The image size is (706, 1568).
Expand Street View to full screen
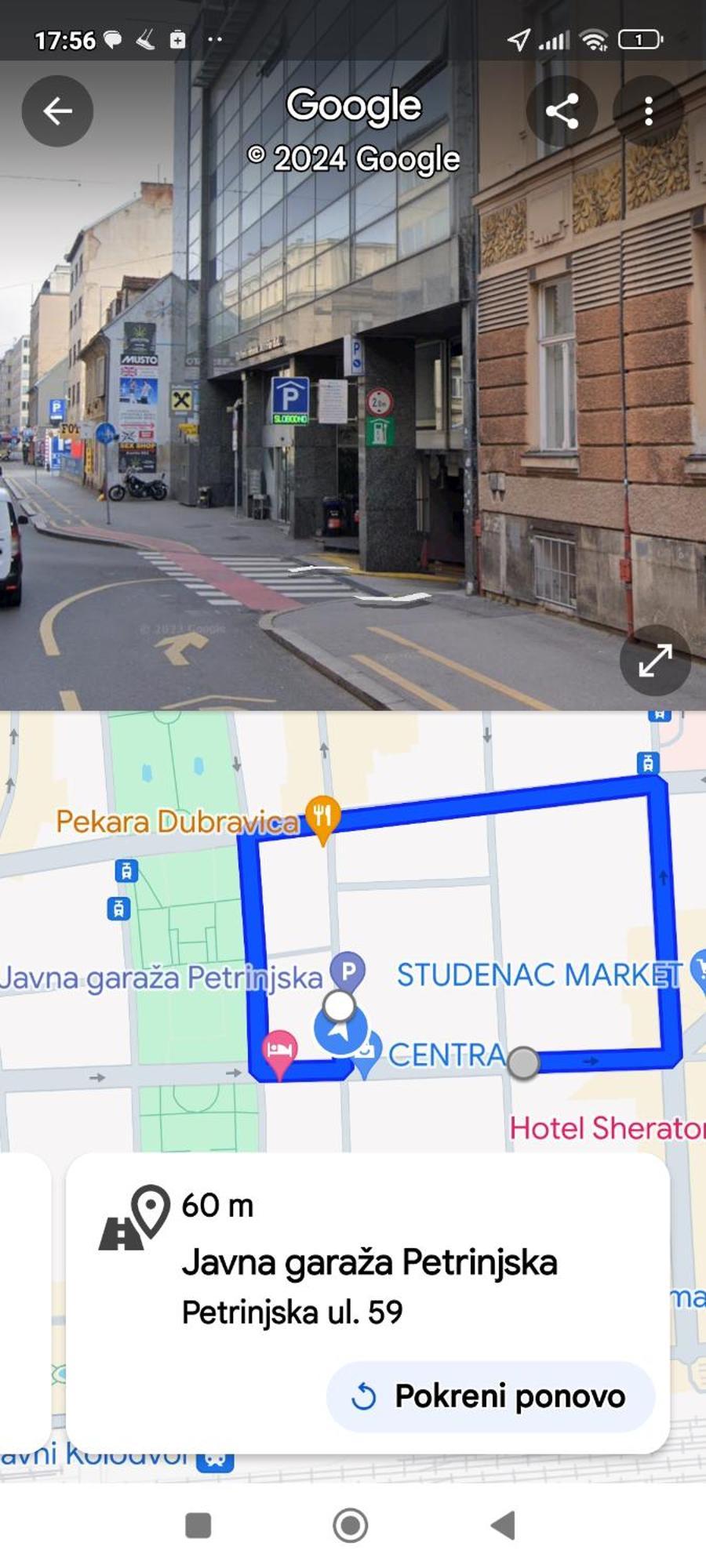pyautogui.click(x=655, y=660)
